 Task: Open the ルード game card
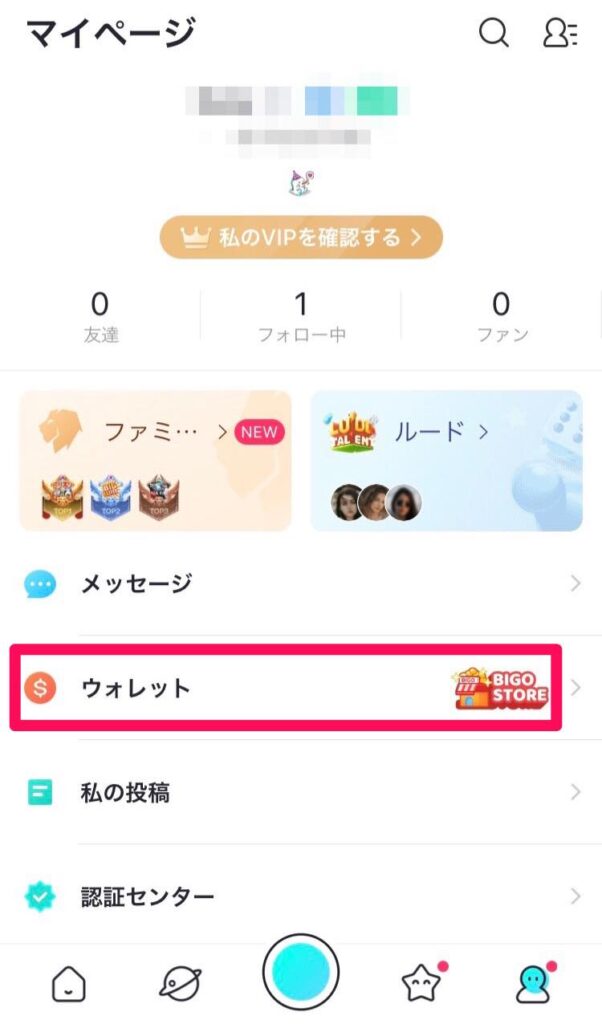[446, 460]
